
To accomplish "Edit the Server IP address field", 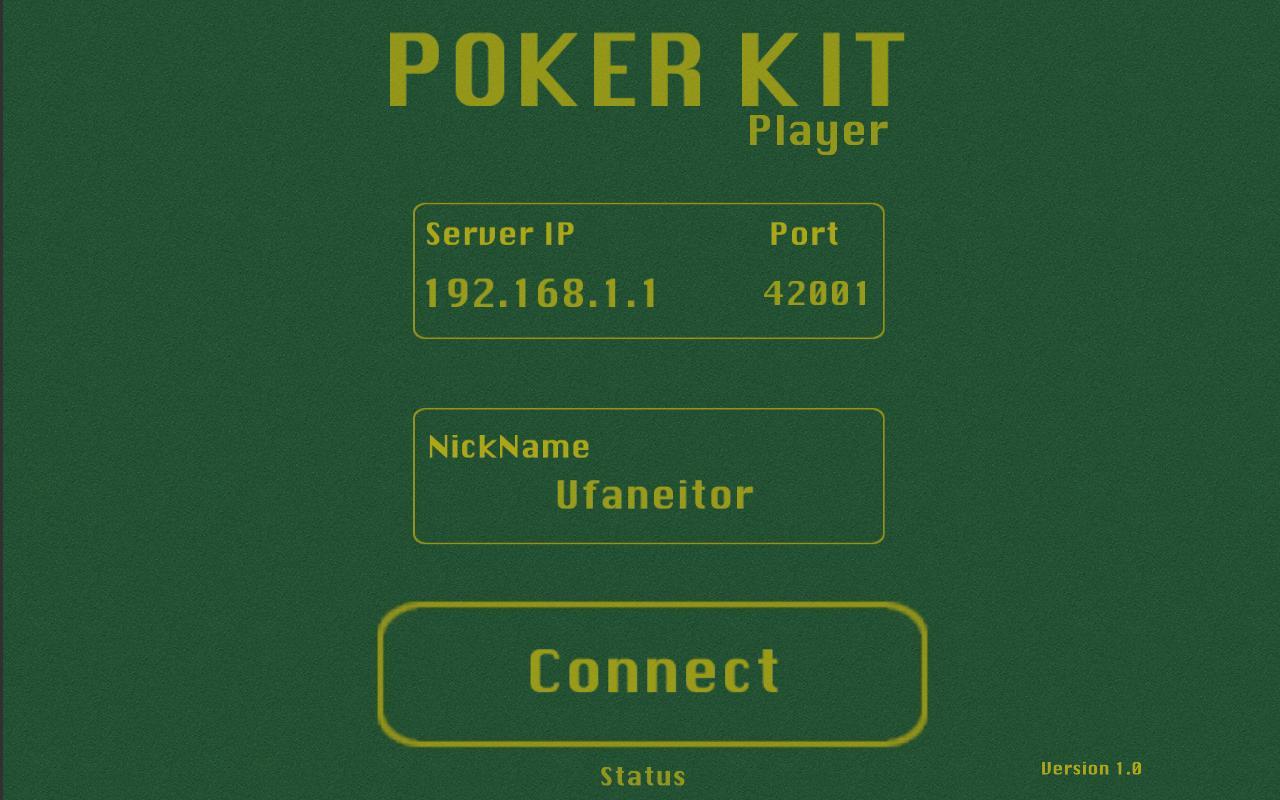I will (541, 294).
